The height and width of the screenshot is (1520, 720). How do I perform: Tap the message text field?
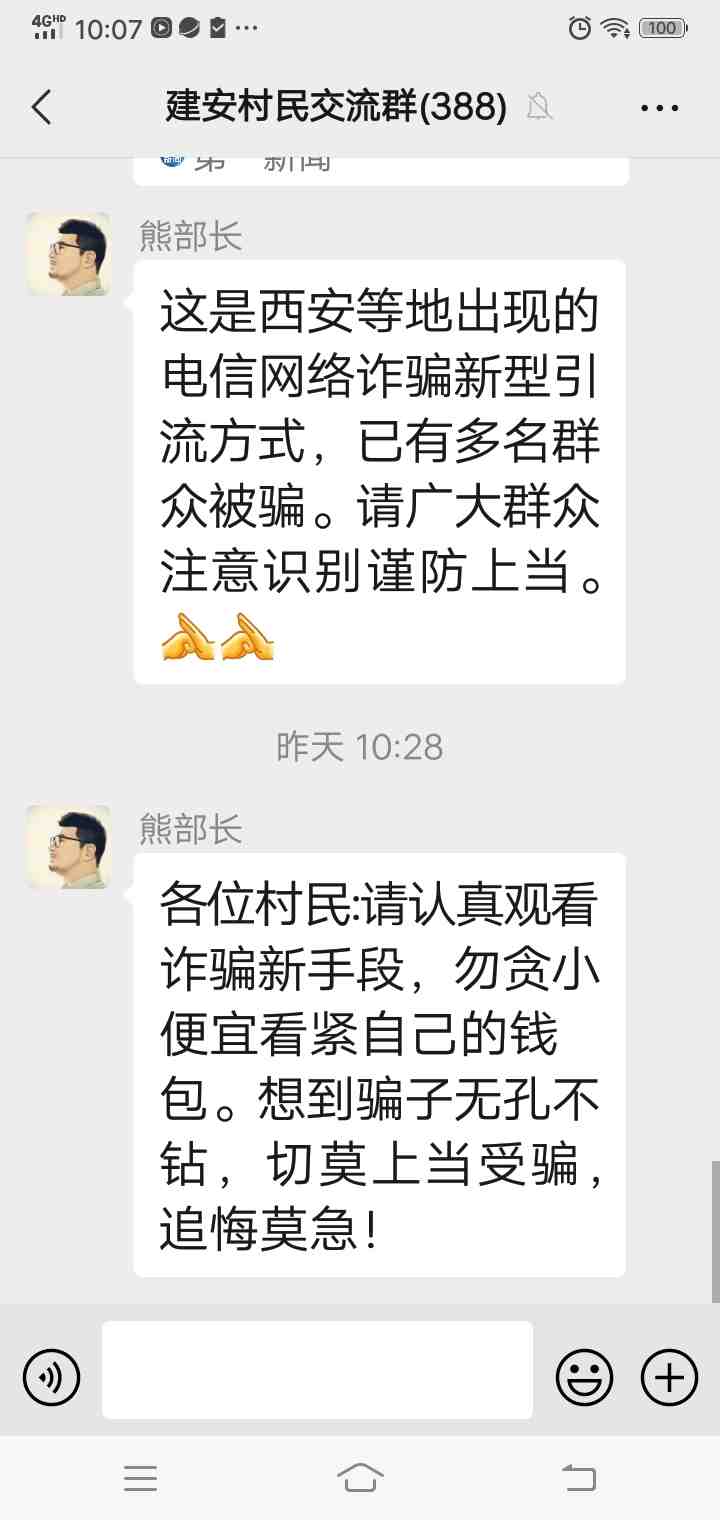point(317,1369)
